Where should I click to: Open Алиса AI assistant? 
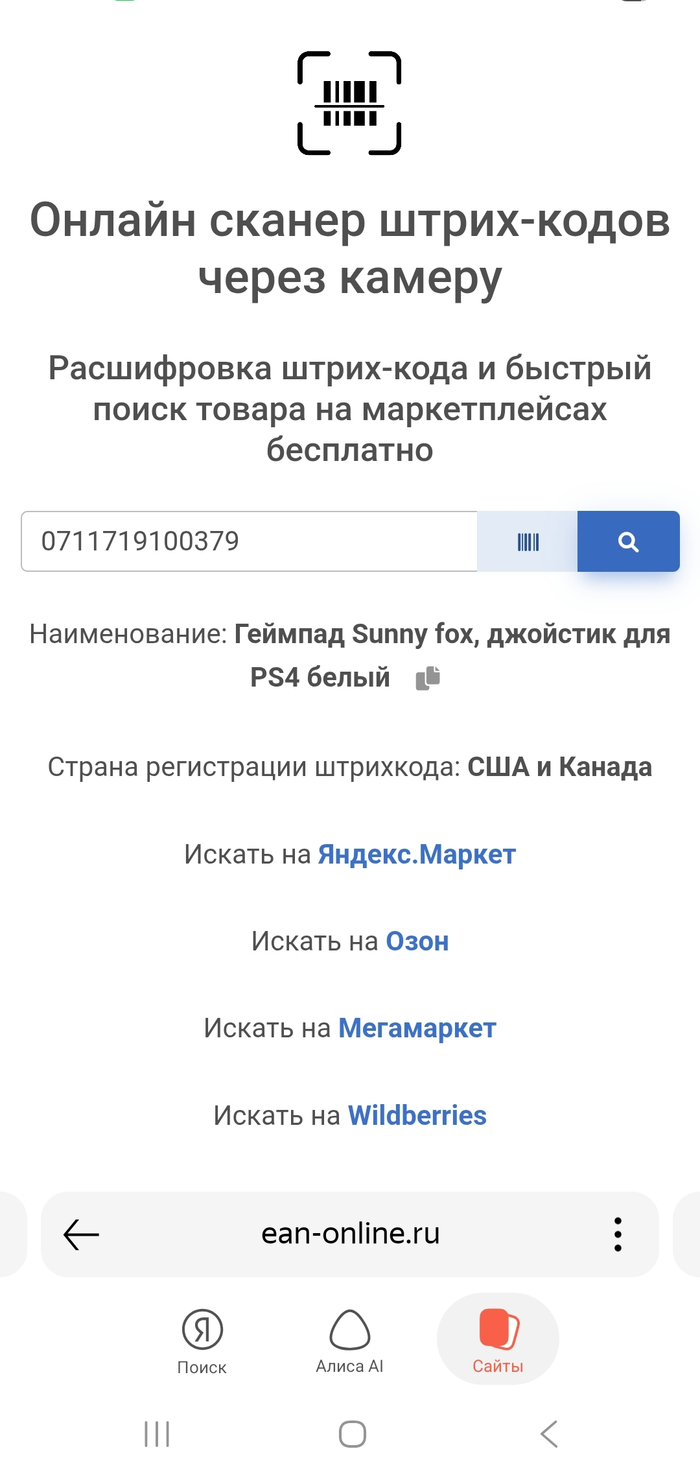pyautogui.click(x=349, y=1341)
